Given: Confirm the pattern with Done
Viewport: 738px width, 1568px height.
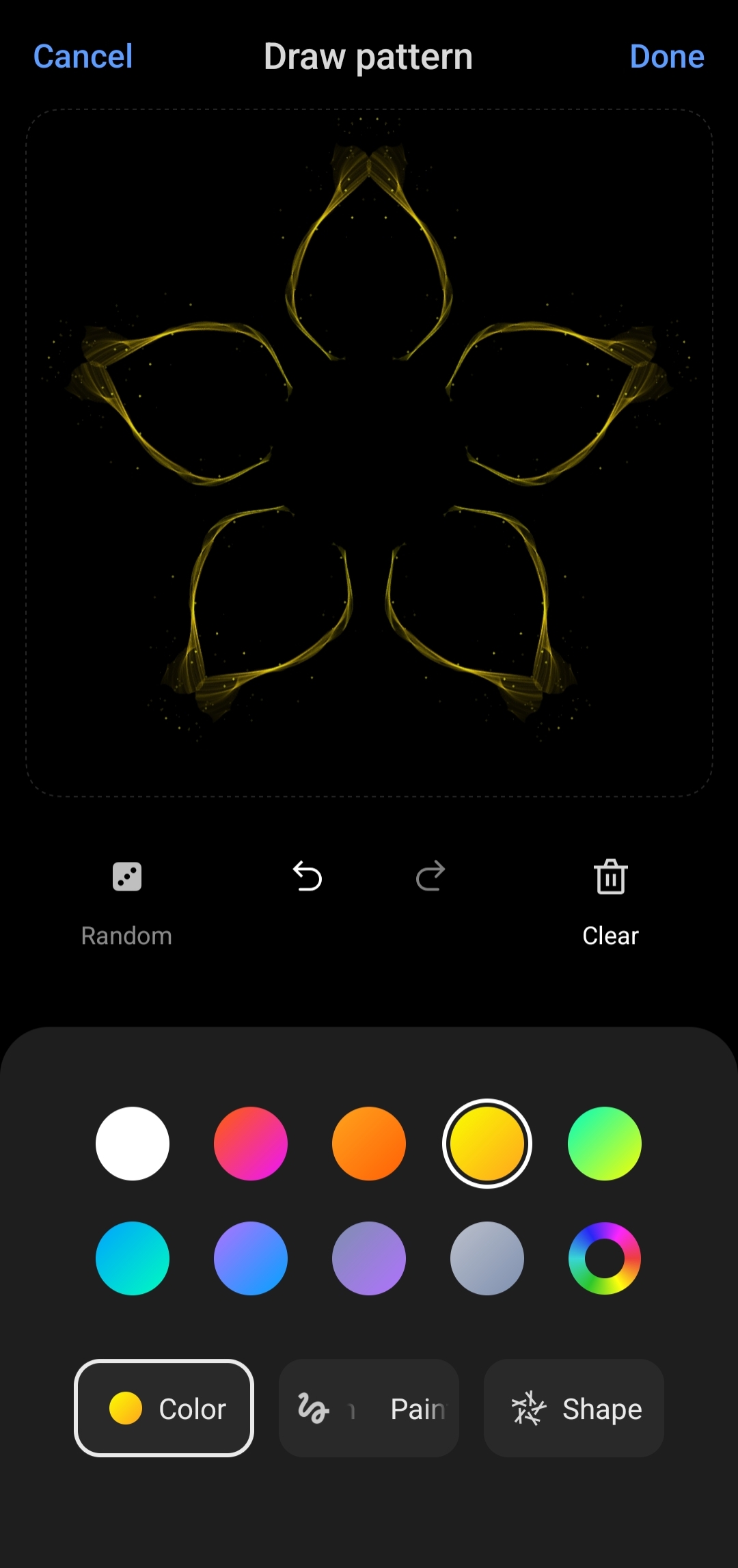Looking at the screenshot, I should (x=666, y=57).
